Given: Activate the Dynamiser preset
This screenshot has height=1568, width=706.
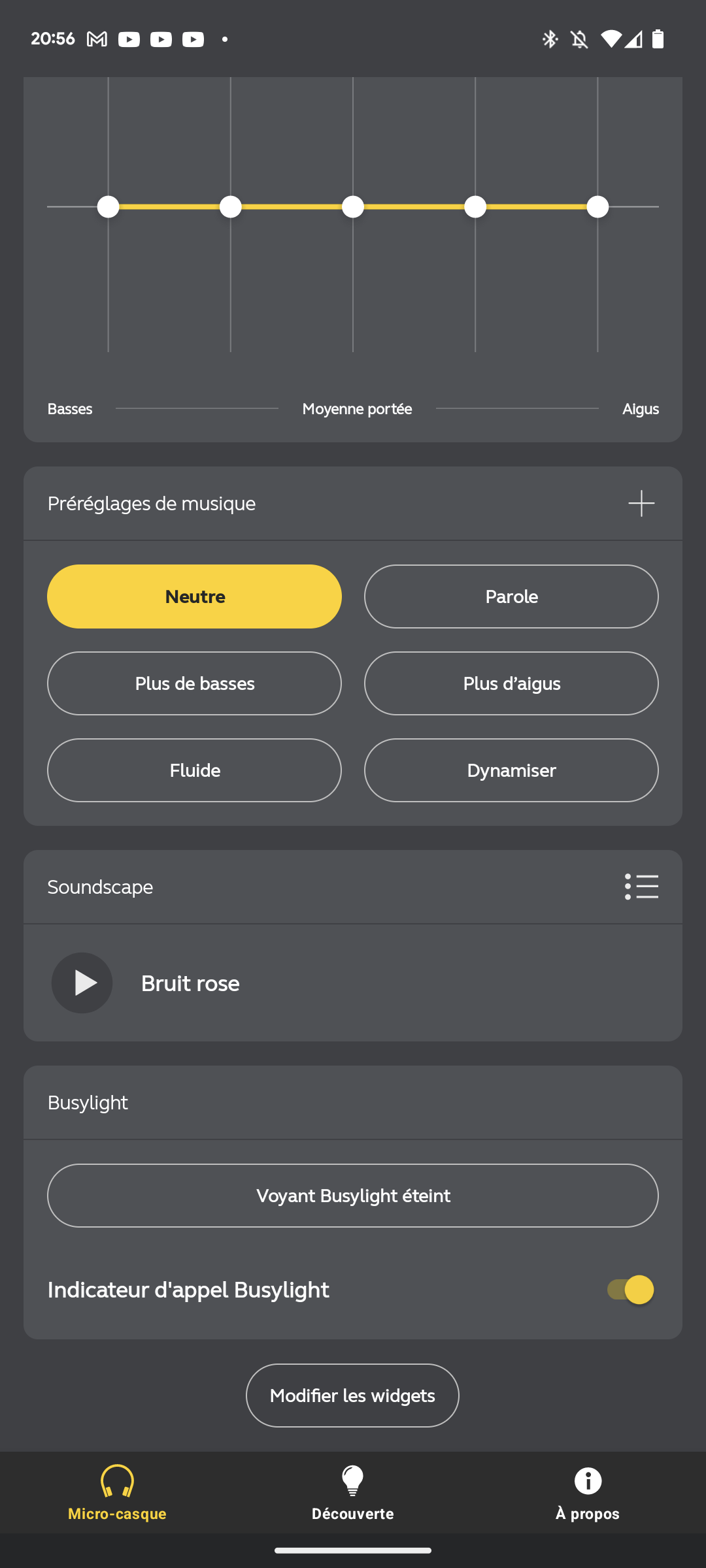Looking at the screenshot, I should click(511, 770).
